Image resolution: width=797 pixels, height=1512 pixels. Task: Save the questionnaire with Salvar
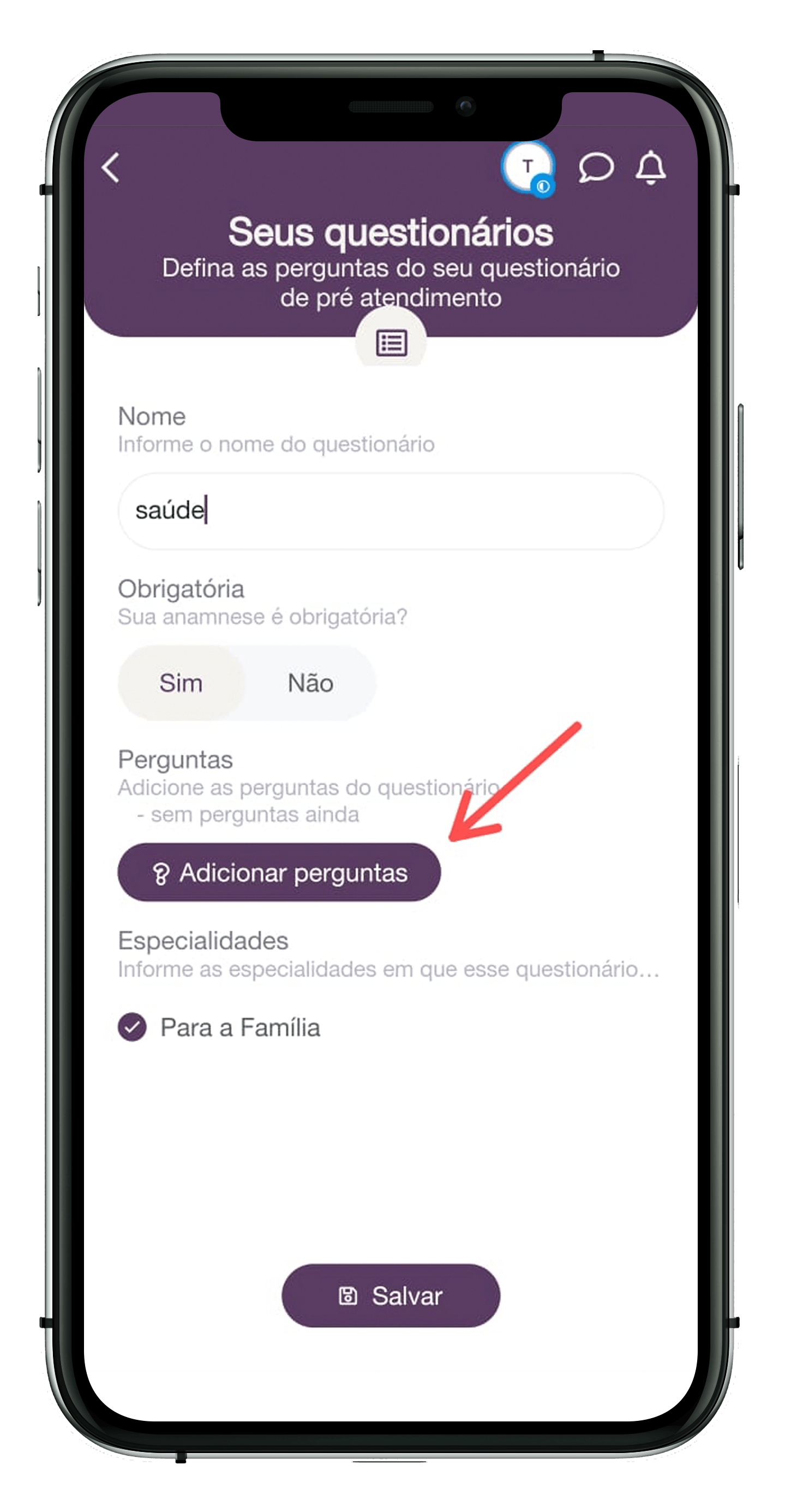point(391,1295)
